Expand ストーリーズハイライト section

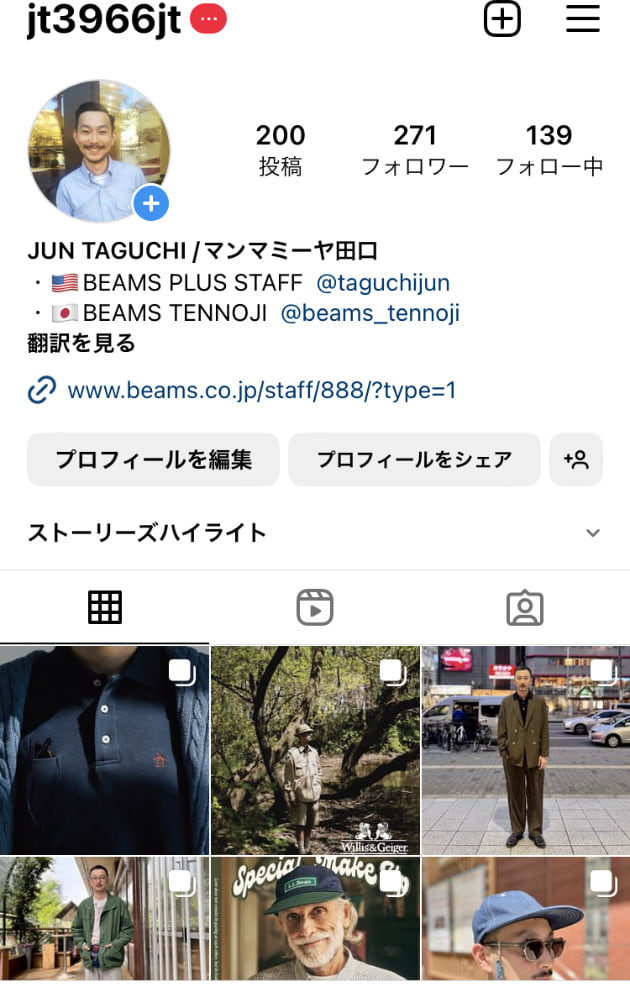click(593, 532)
